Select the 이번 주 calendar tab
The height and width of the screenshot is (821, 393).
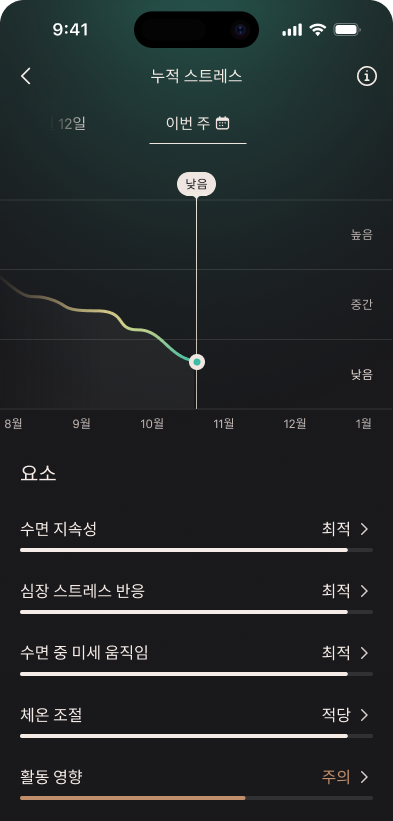(198, 124)
